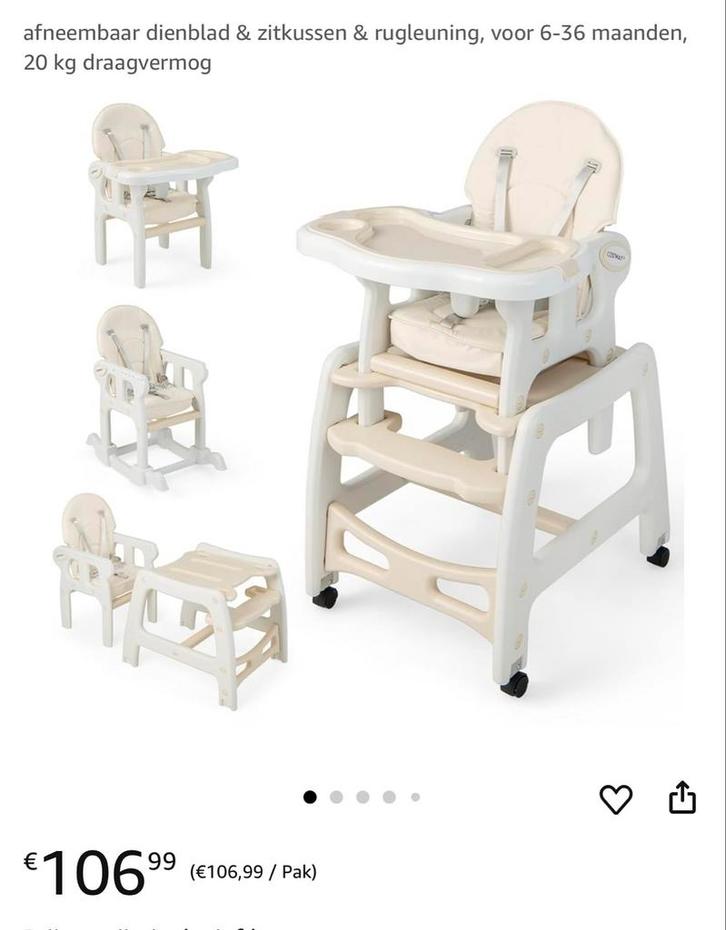
Task: Share this high chair product
Action: [x=682, y=798]
